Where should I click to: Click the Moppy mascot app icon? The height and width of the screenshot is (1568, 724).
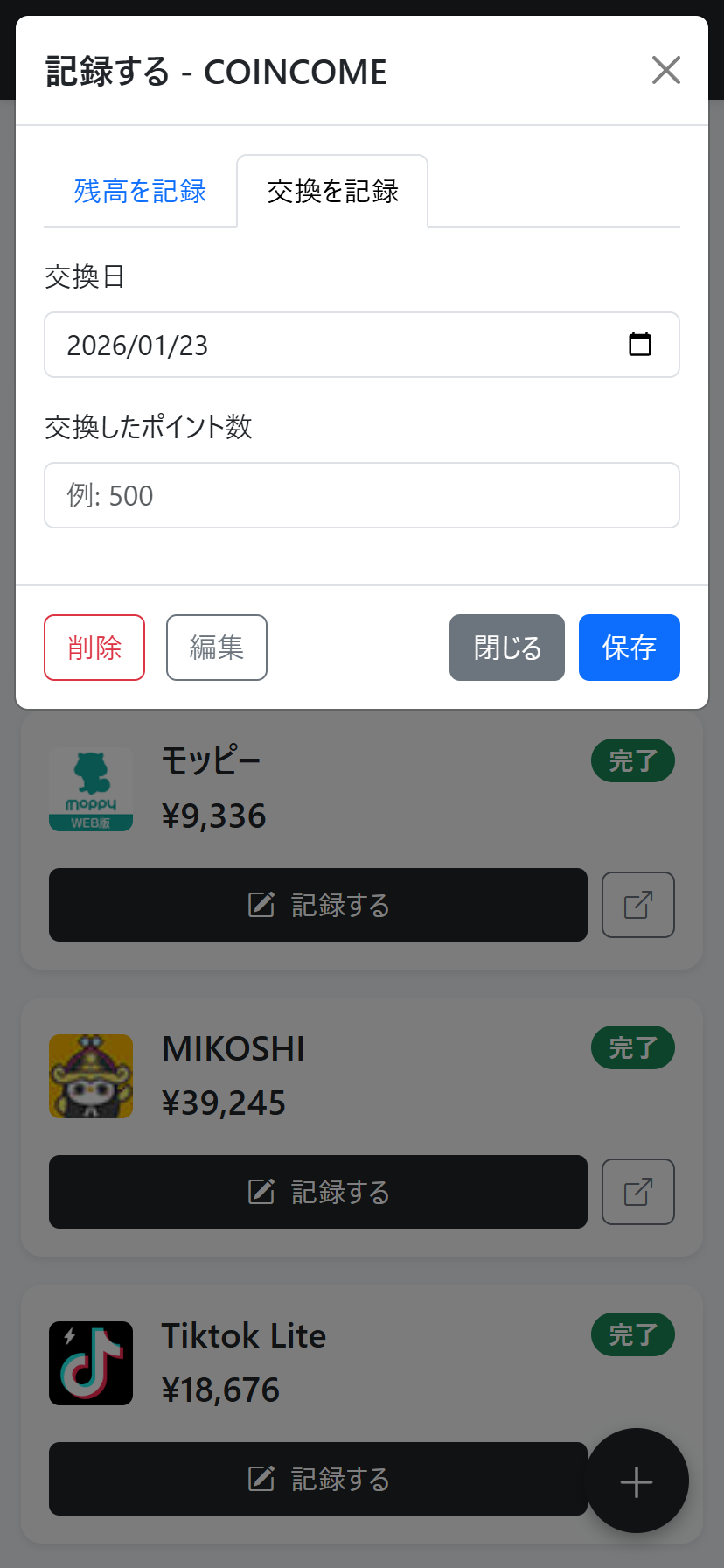coord(90,788)
